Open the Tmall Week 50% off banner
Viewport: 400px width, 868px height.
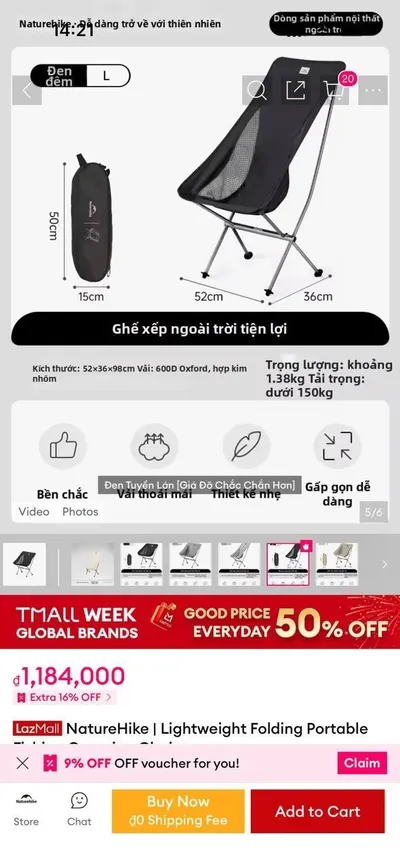tap(200, 622)
